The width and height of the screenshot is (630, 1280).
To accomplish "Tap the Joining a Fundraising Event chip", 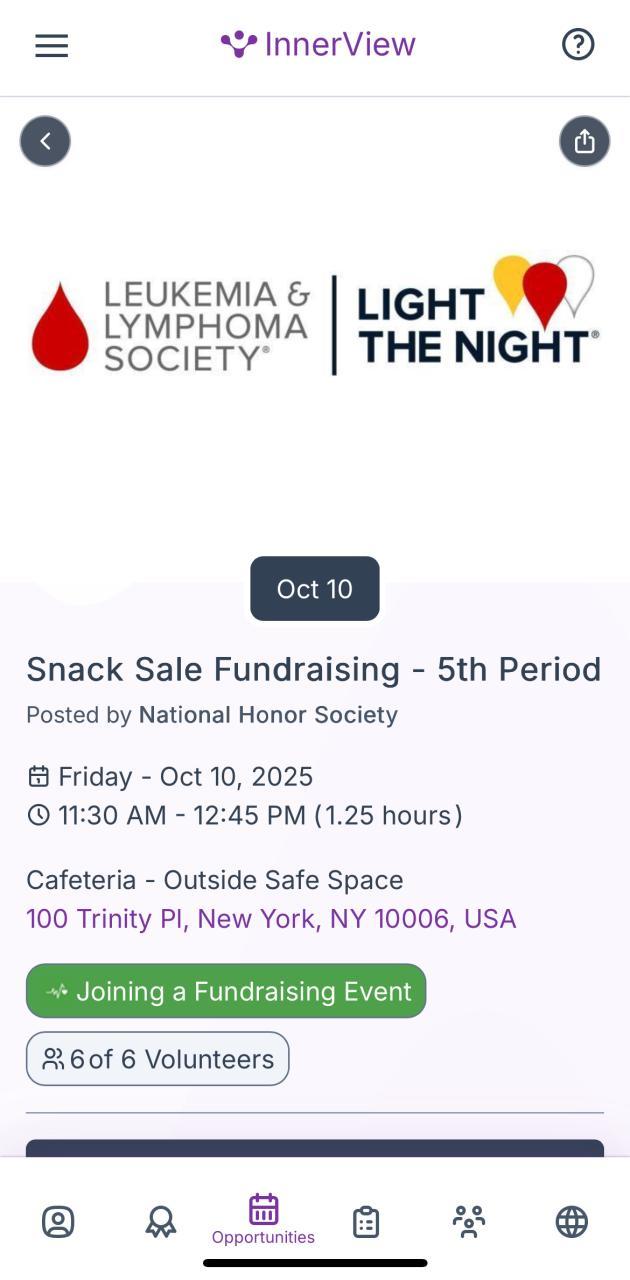I will click(x=226, y=991).
